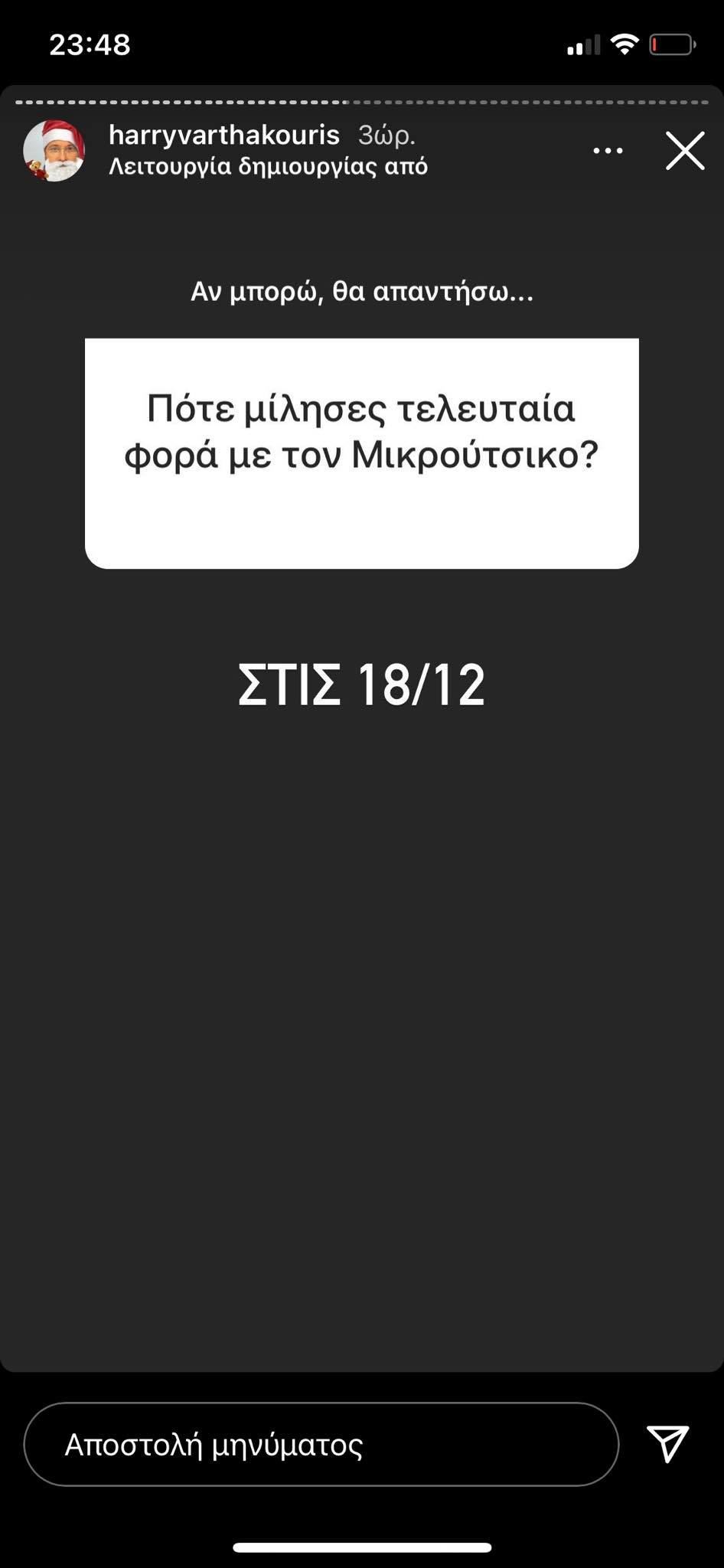Image resolution: width=724 pixels, height=1568 pixels.
Task: Tap the harryvarthakouris username
Action: (x=224, y=135)
